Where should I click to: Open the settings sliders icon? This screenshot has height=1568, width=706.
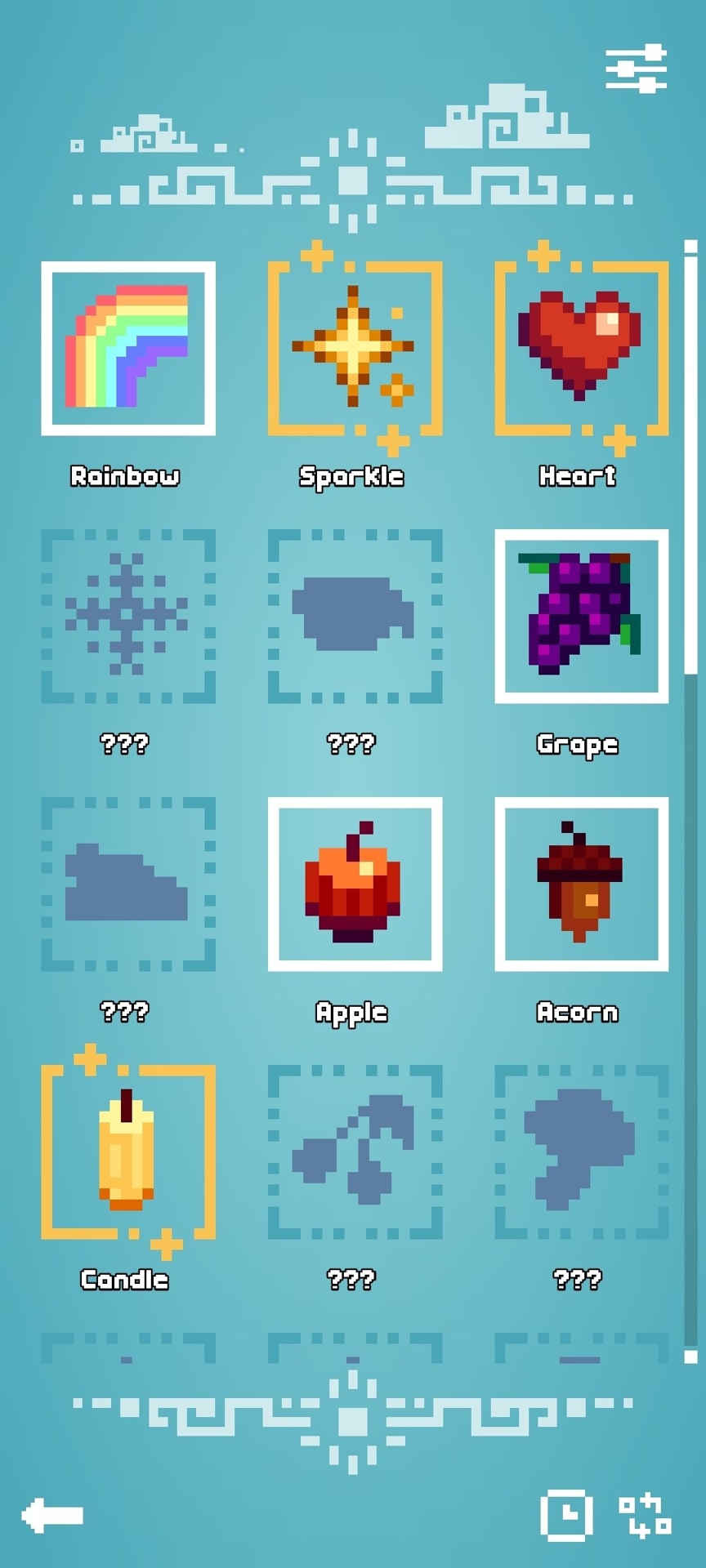(637, 68)
